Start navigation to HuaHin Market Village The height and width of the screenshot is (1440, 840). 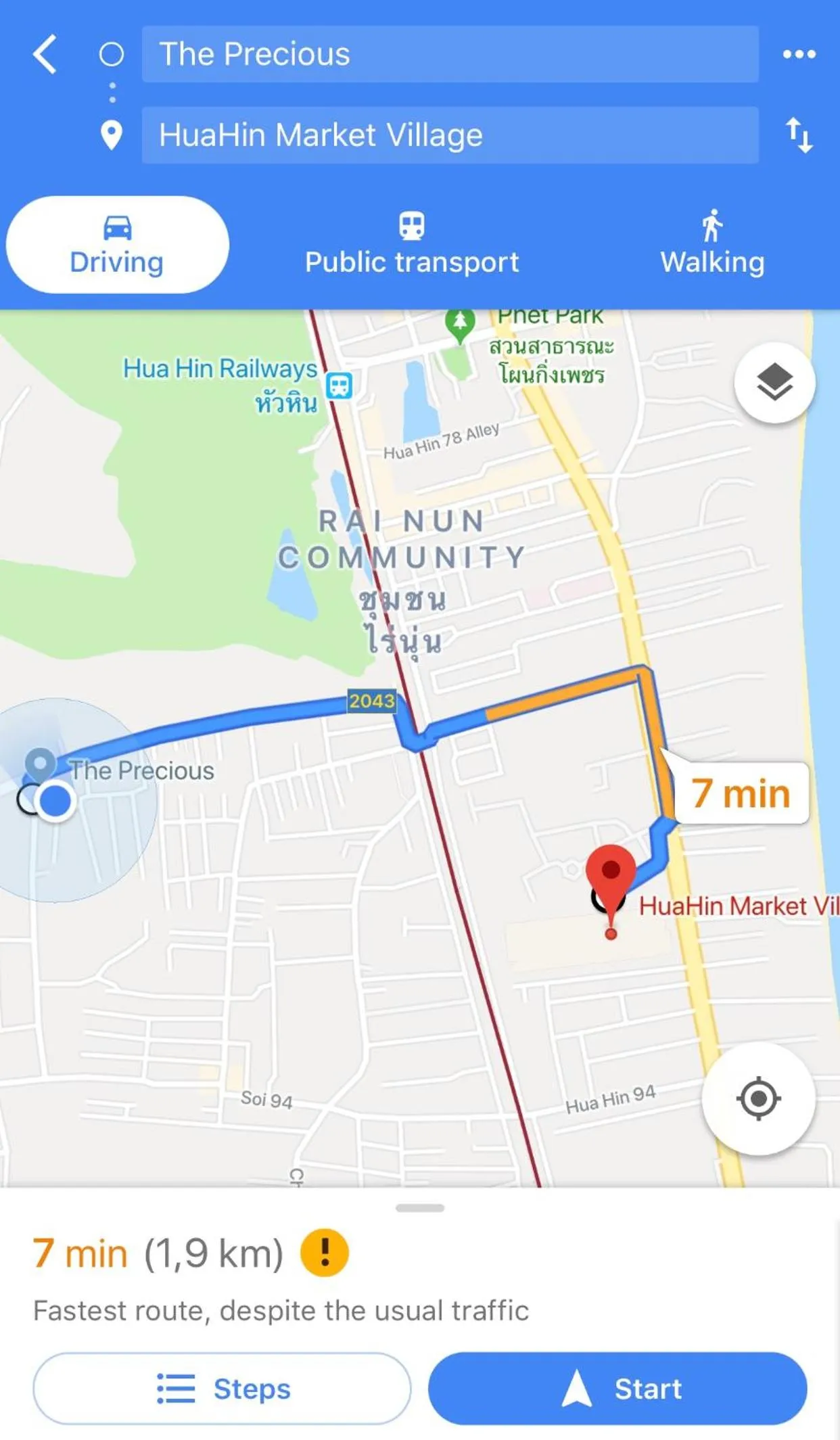617,1389
